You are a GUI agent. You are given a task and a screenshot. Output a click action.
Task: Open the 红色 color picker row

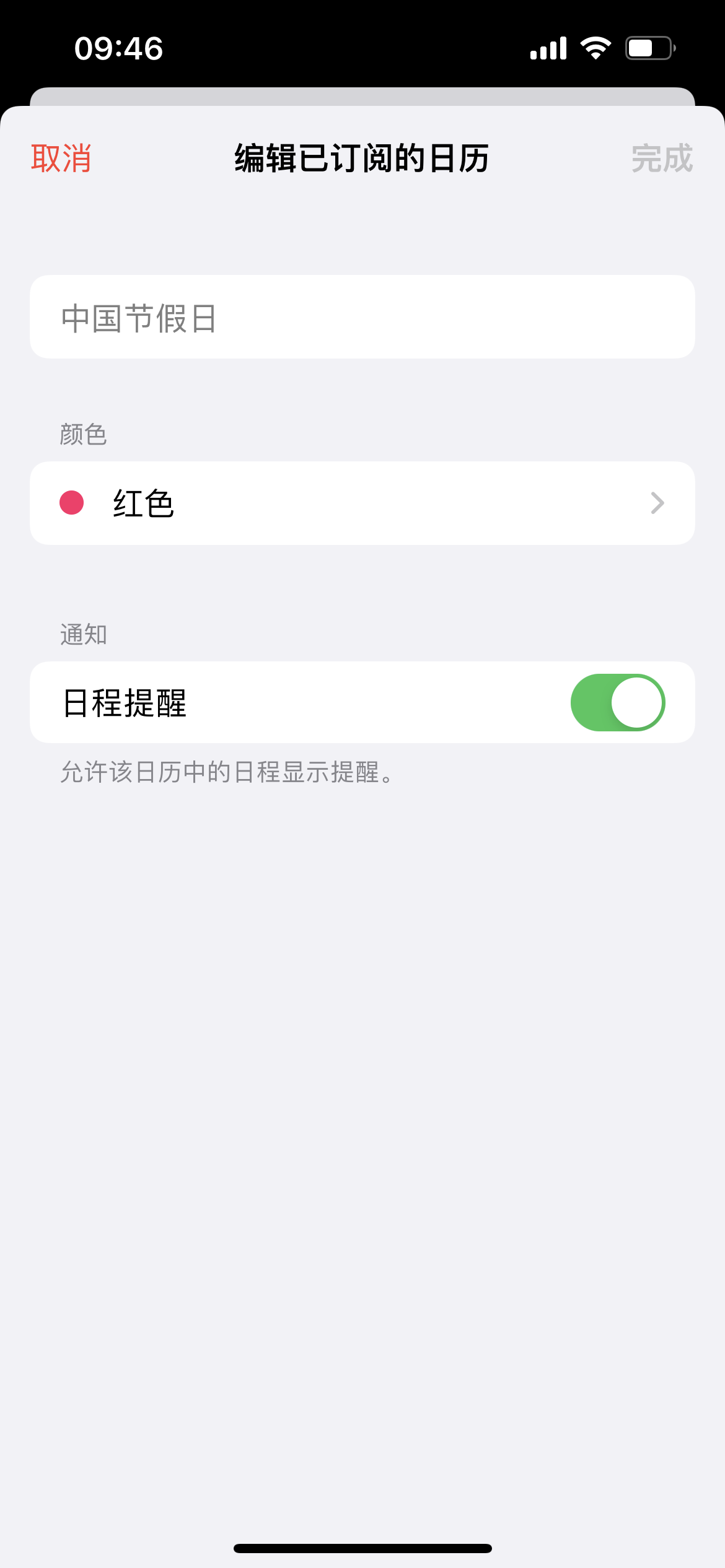[362, 503]
